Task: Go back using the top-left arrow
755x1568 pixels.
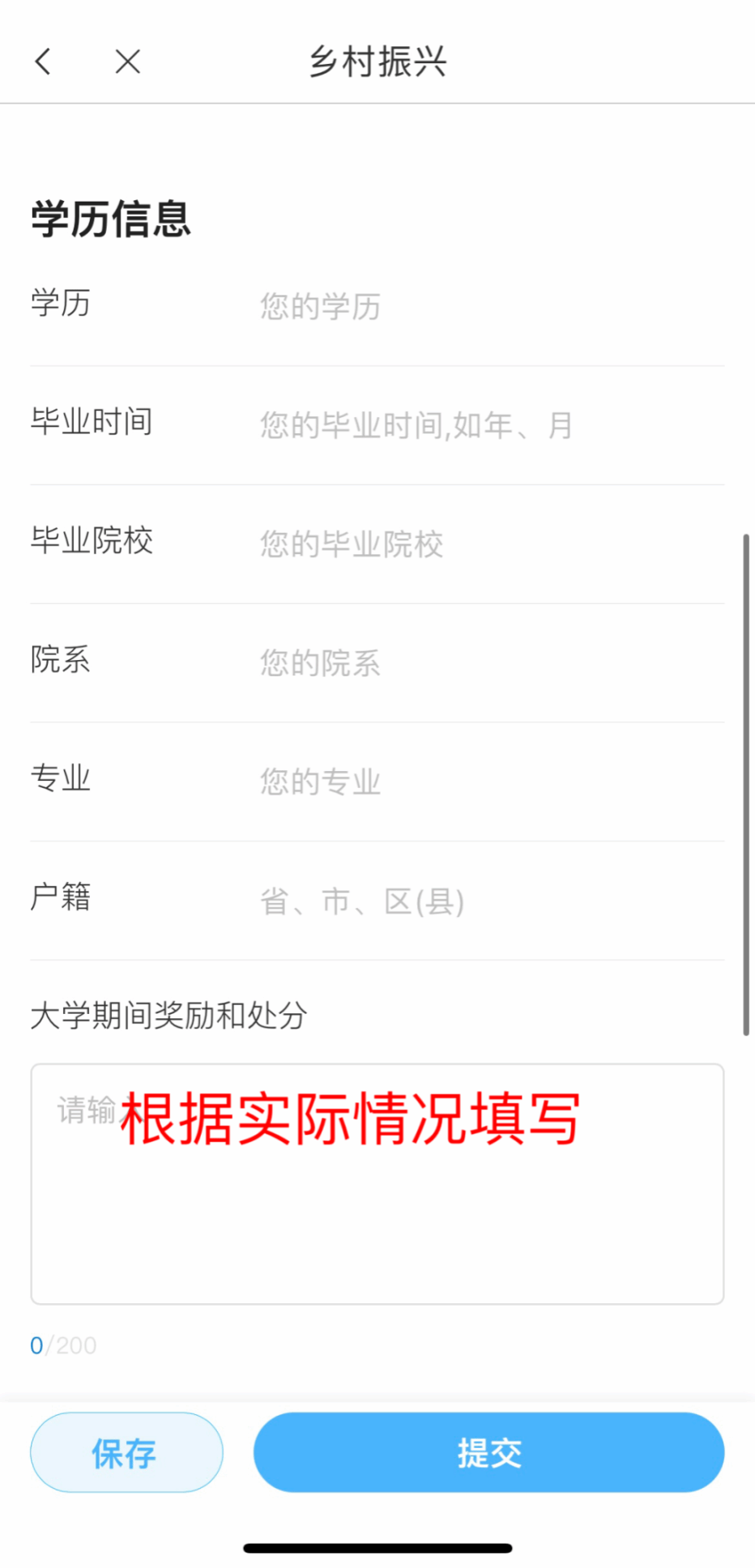Action: 44,62
